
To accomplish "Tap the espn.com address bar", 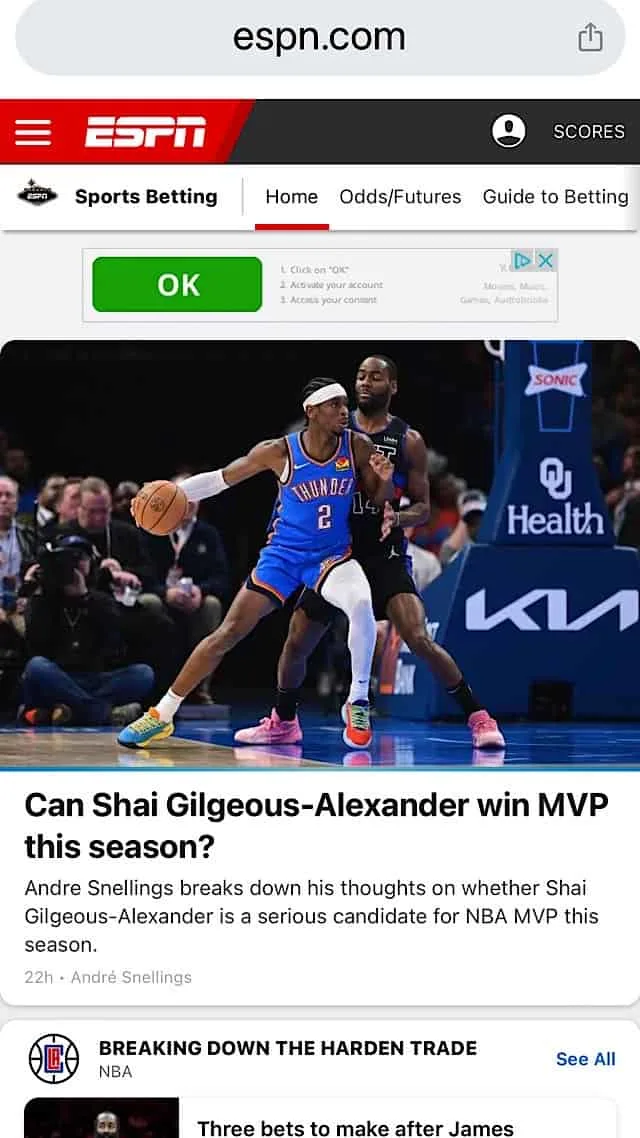I will point(318,38).
